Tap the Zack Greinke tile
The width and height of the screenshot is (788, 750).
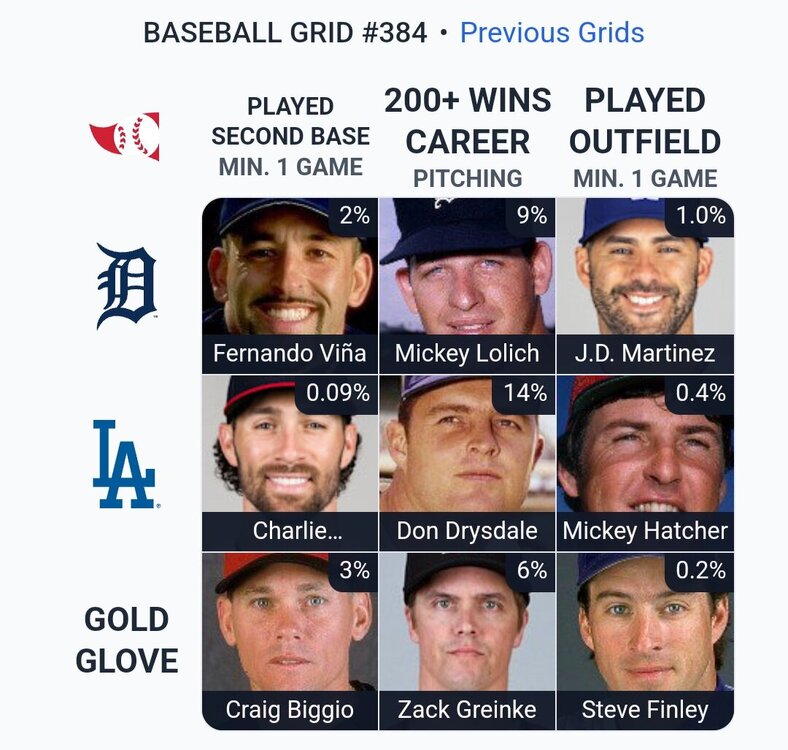[467, 641]
